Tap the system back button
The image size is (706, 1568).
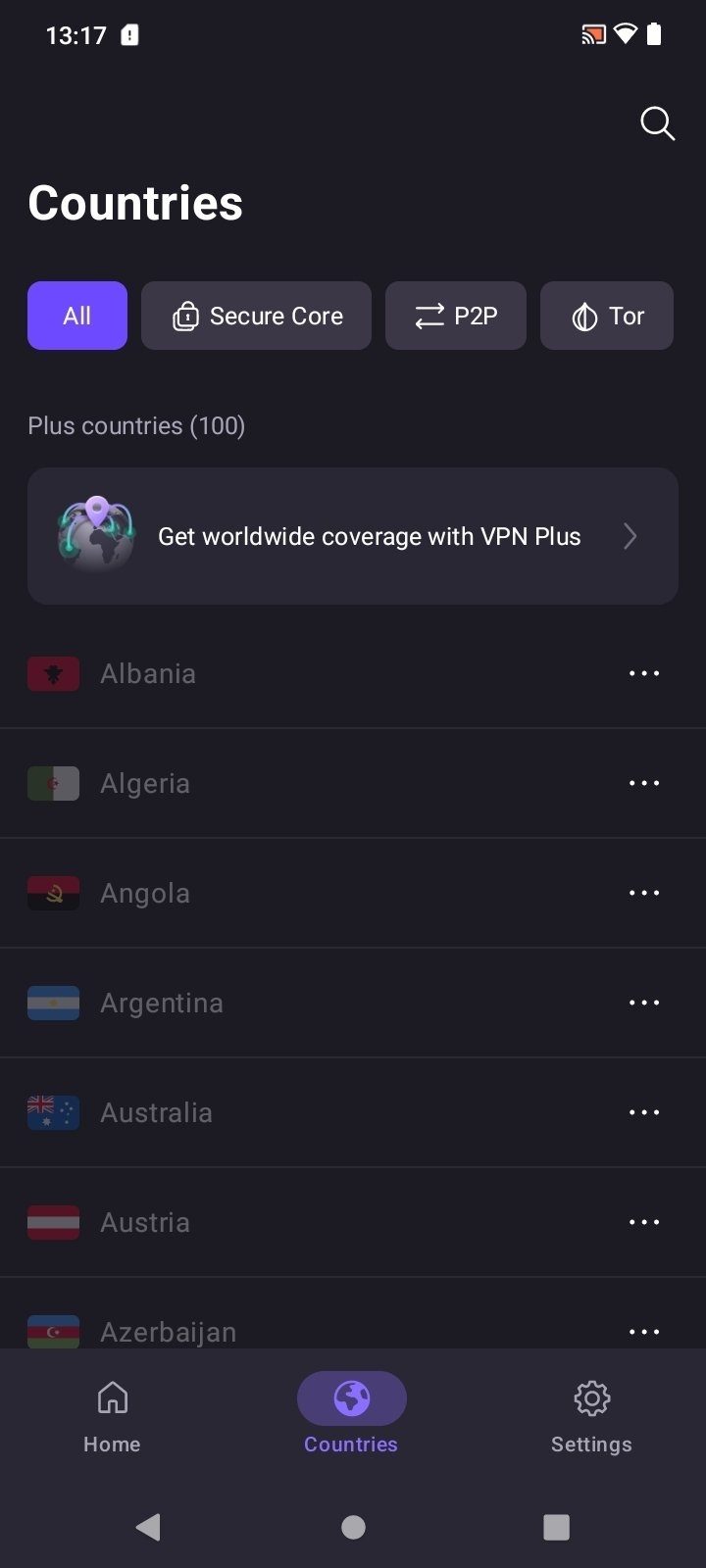[x=148, y=1526]
